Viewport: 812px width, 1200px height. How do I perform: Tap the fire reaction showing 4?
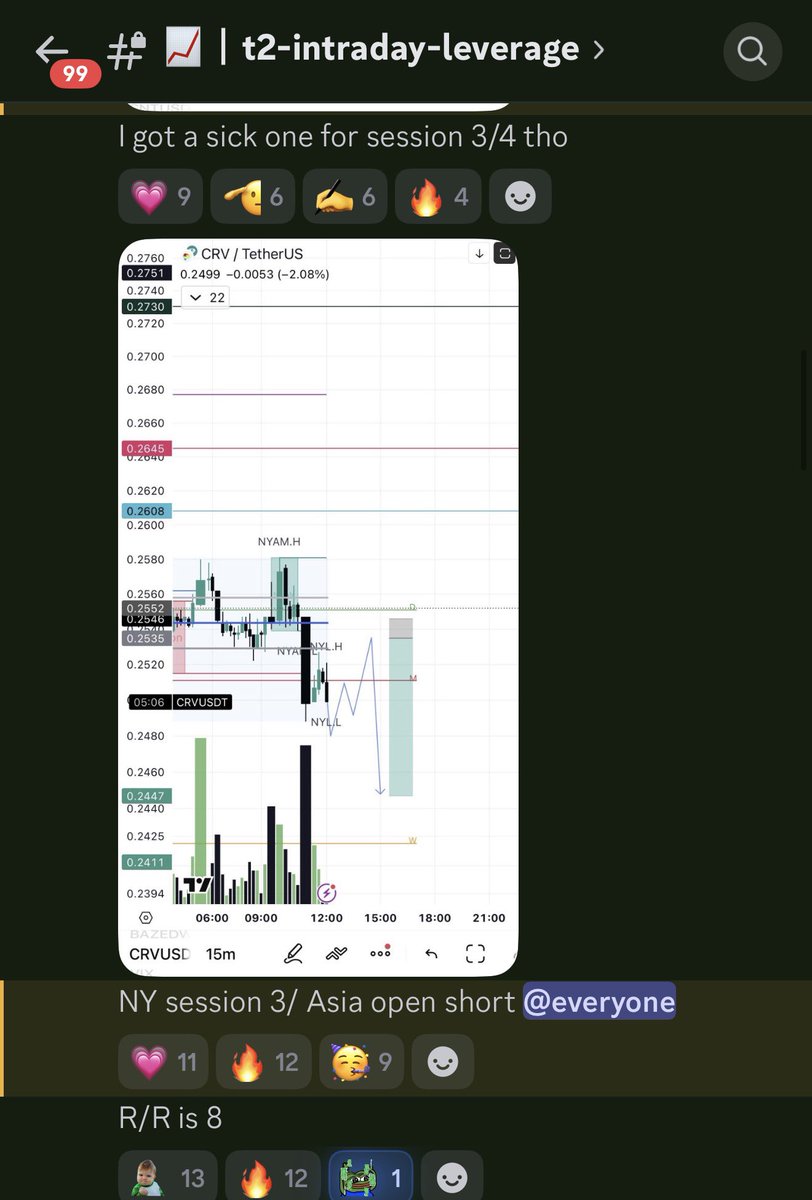point(437,196)
